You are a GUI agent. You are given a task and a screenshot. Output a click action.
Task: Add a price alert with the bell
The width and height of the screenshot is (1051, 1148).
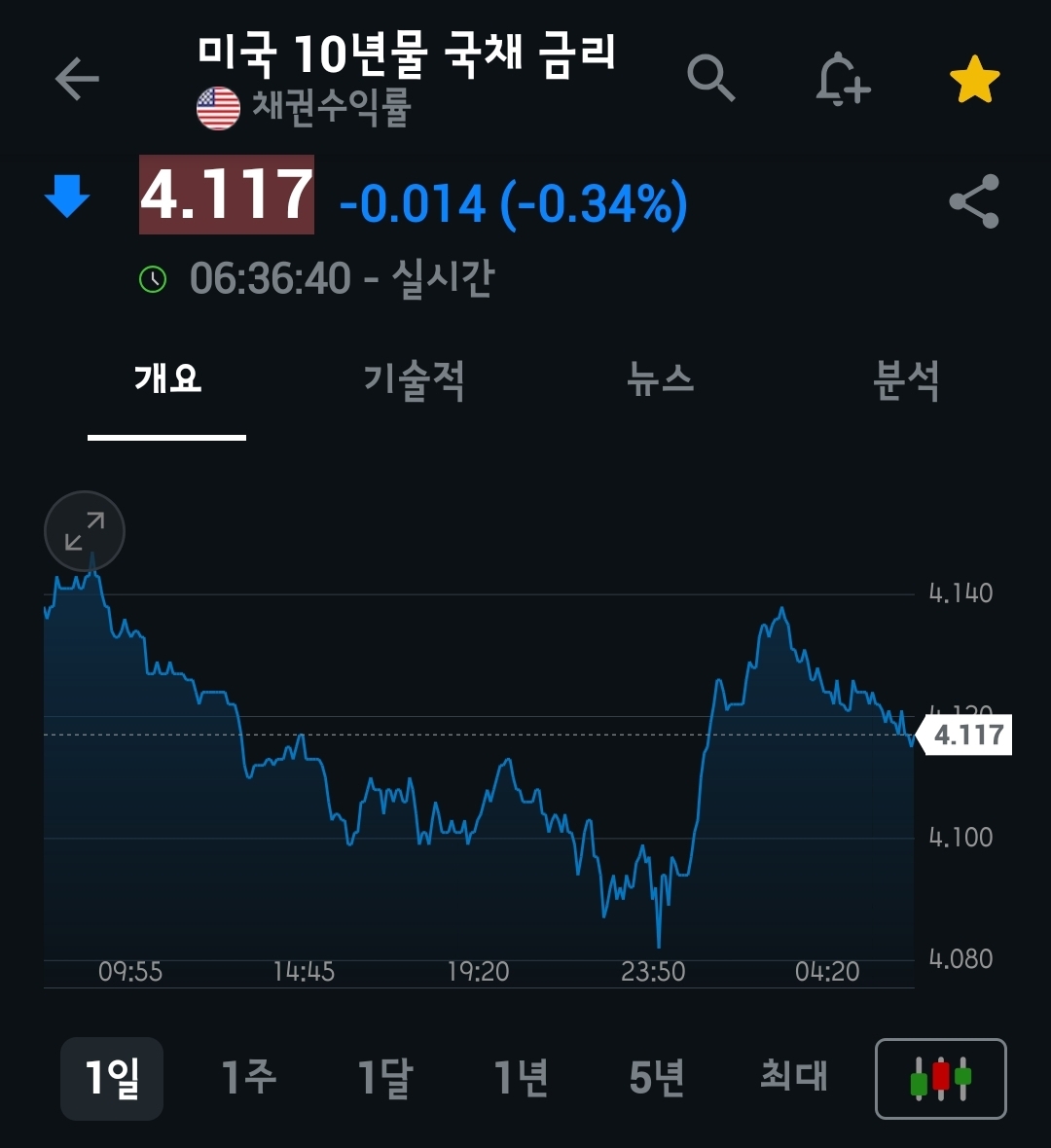point(842,79)
